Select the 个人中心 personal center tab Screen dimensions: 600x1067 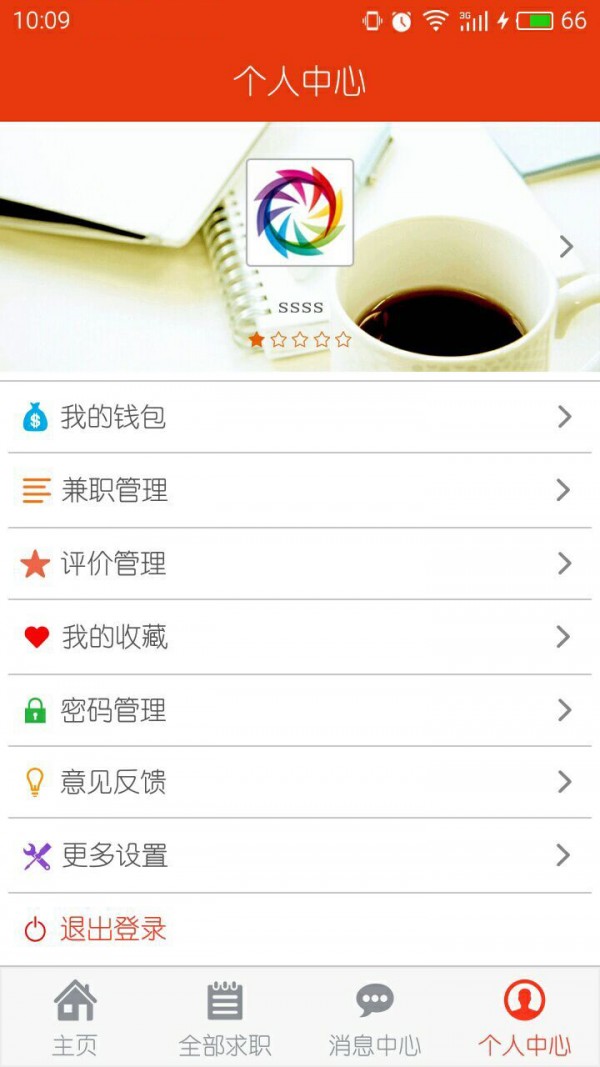(525, 1018)
